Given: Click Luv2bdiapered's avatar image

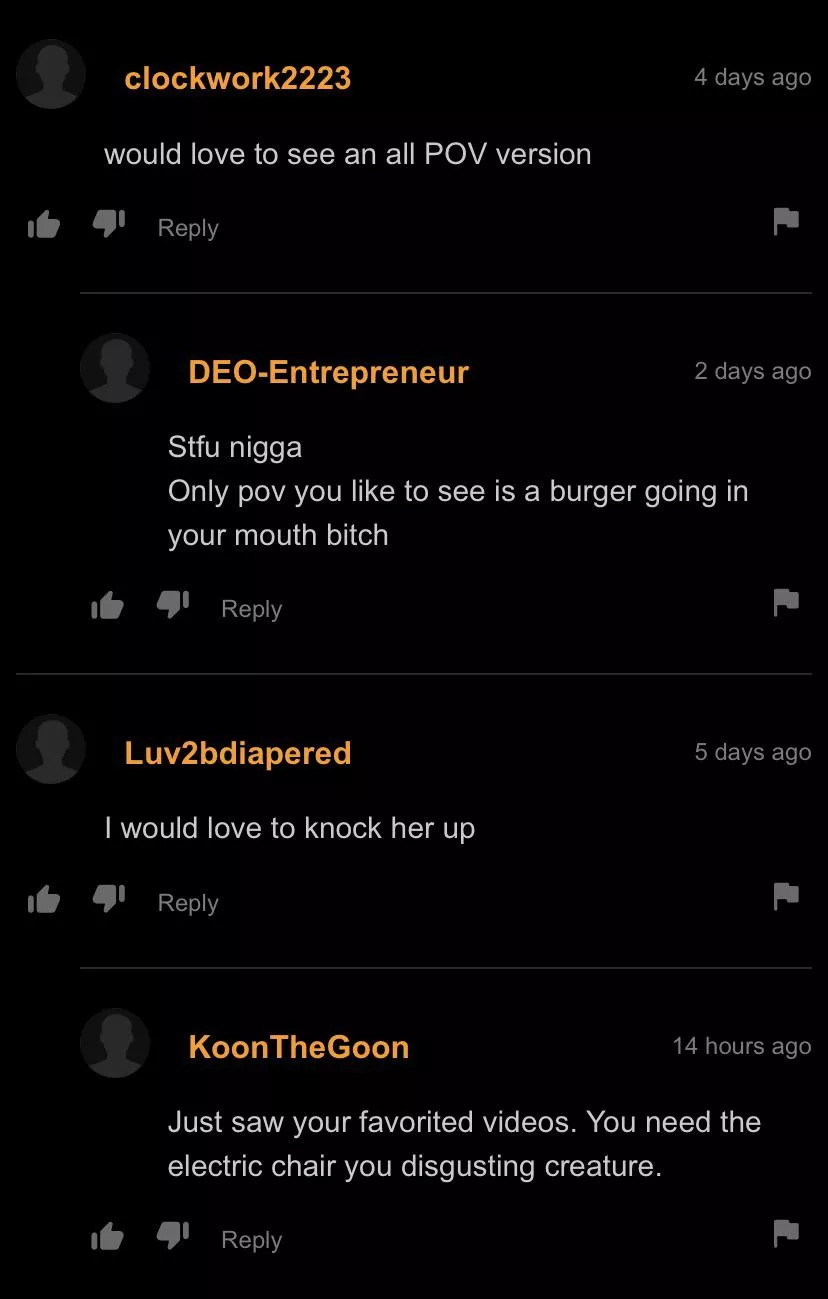Looking at the screenshot, I should (x=50, y=749).
